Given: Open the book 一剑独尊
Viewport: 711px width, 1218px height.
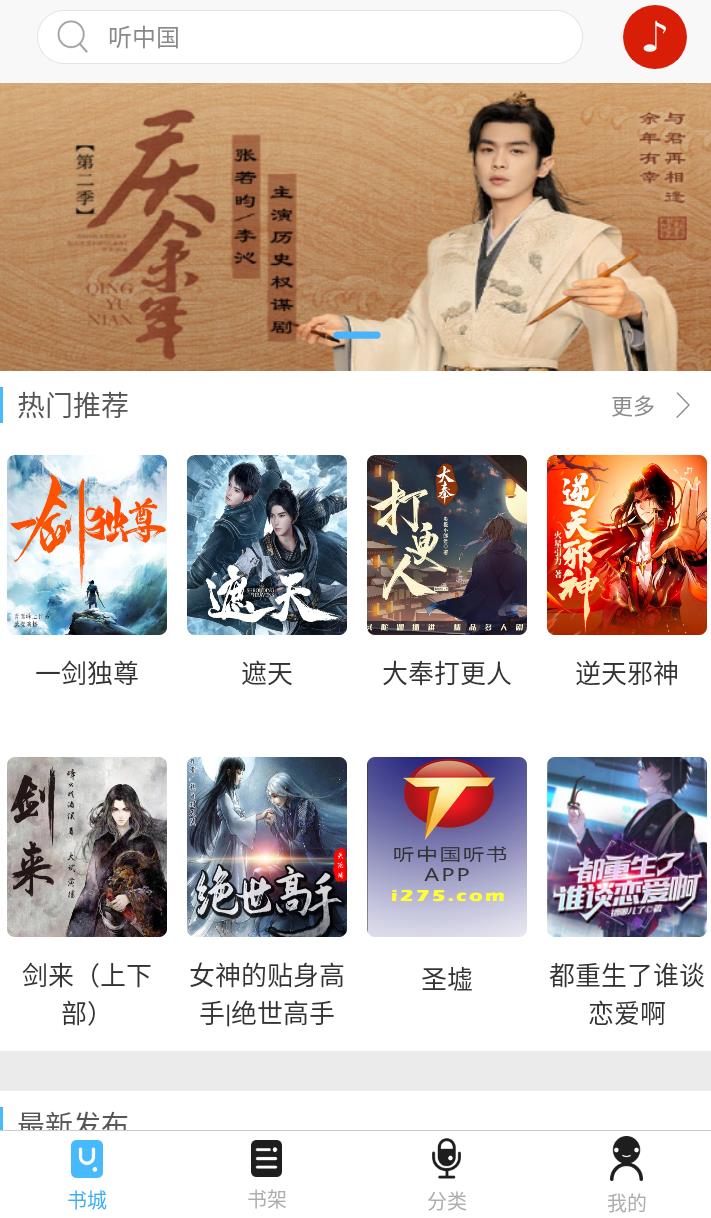Looking at the screenshot, I should pyautogui.click(x=87, y=545).
